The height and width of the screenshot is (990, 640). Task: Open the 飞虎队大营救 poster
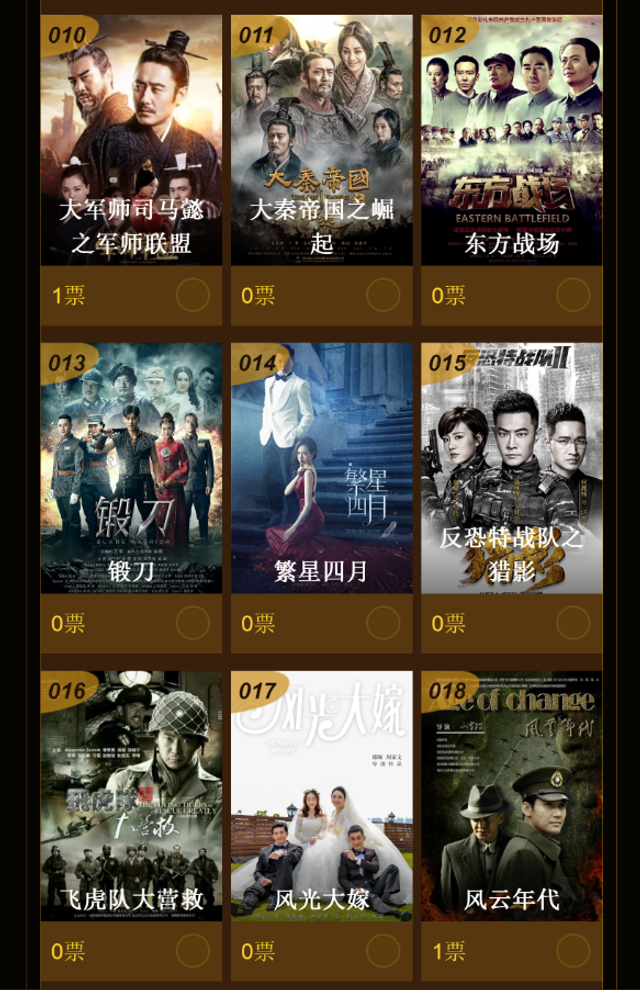tap(131, 795)
